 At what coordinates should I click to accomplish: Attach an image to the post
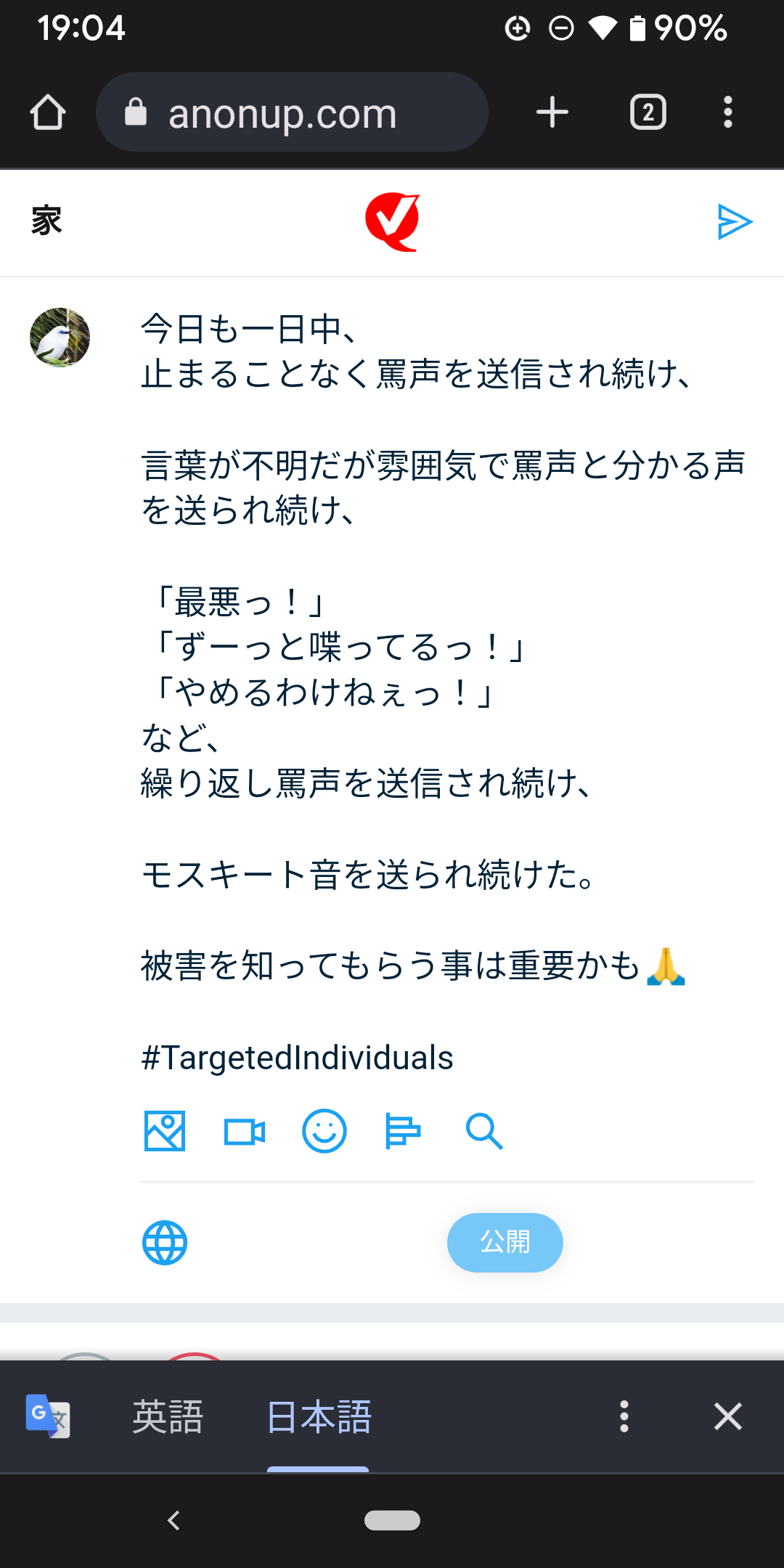(x=165, y=1131)
